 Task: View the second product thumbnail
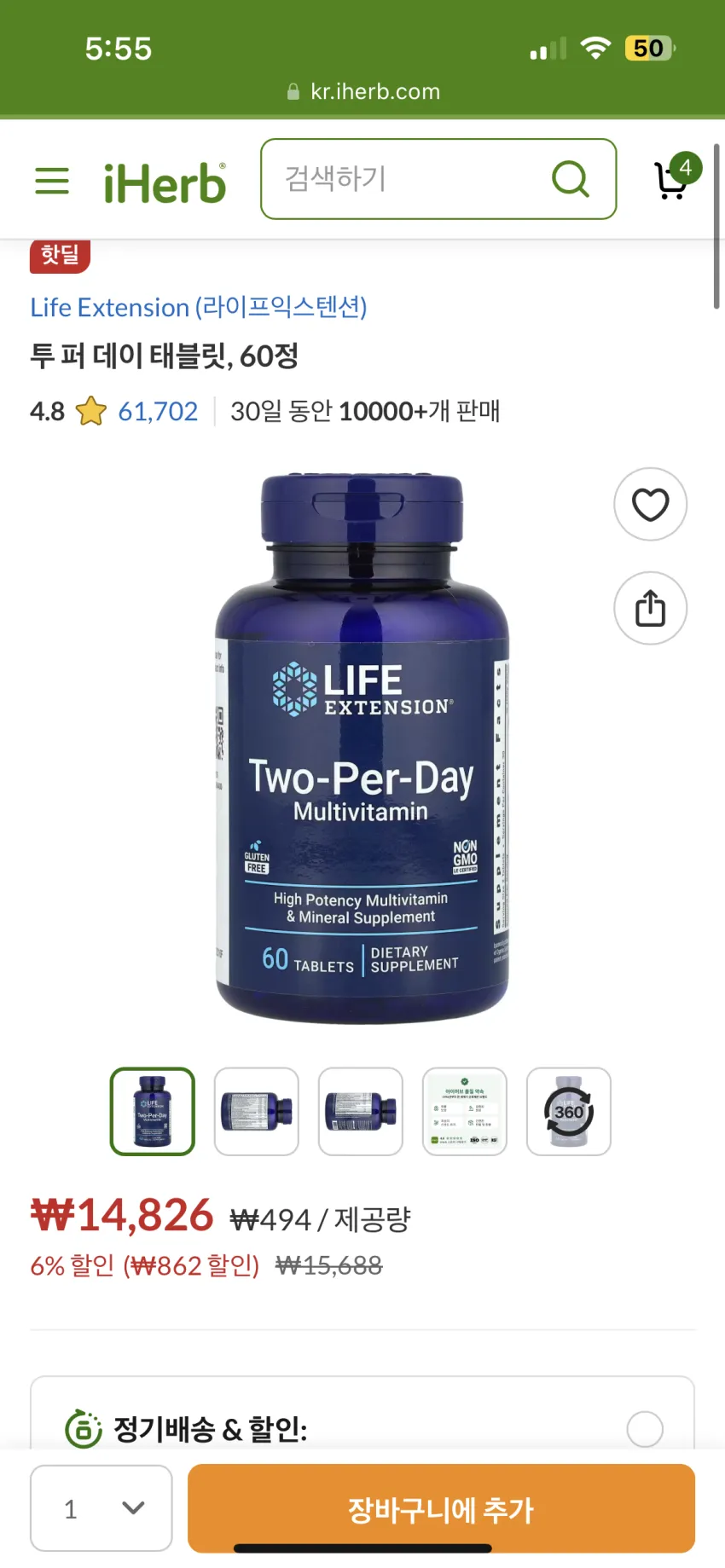pyautogui.click(x=257, y=1112)
